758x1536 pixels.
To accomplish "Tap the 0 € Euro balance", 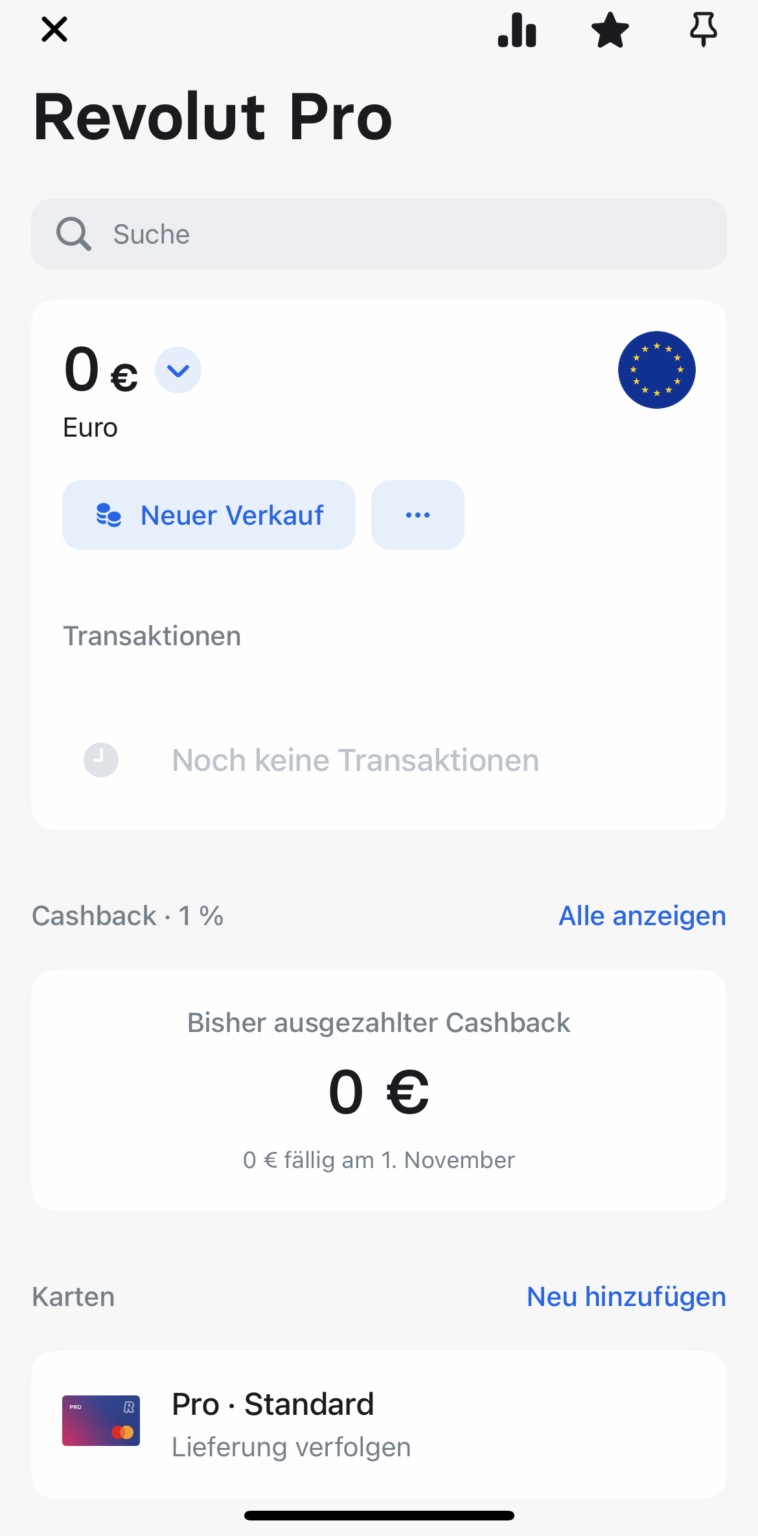I will click(x=97, y=369).
